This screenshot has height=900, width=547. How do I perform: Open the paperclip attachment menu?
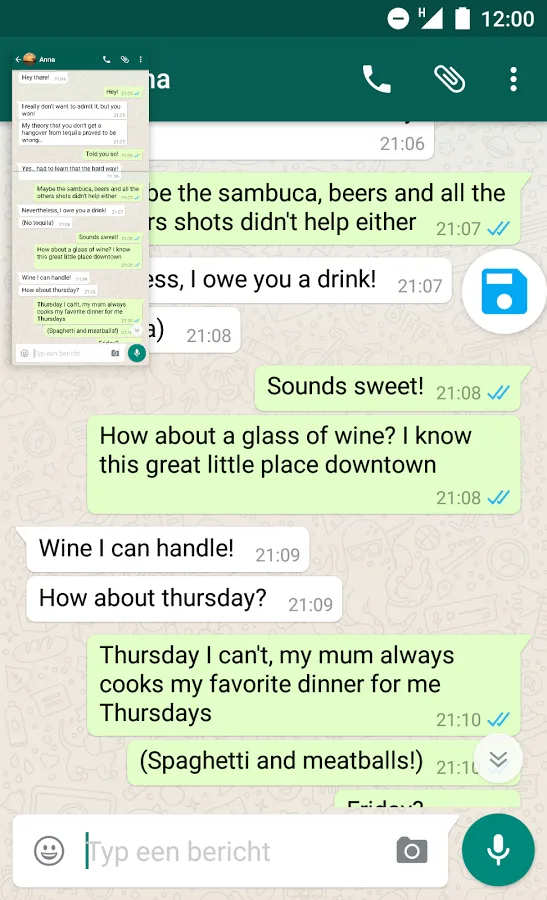tap(449, 79)
